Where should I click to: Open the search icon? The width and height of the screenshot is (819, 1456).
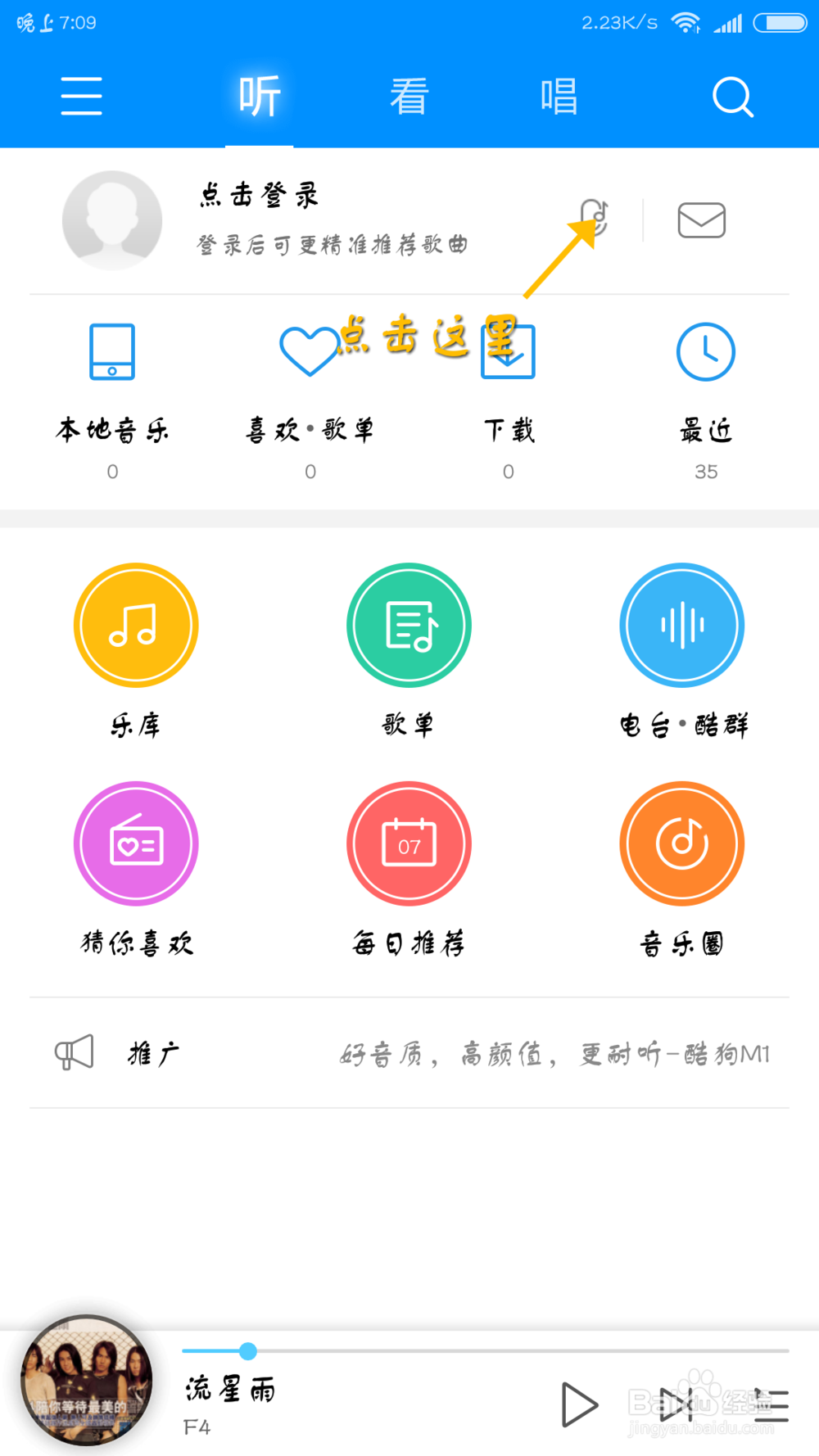pyautogui.click(x=732, y=97)
